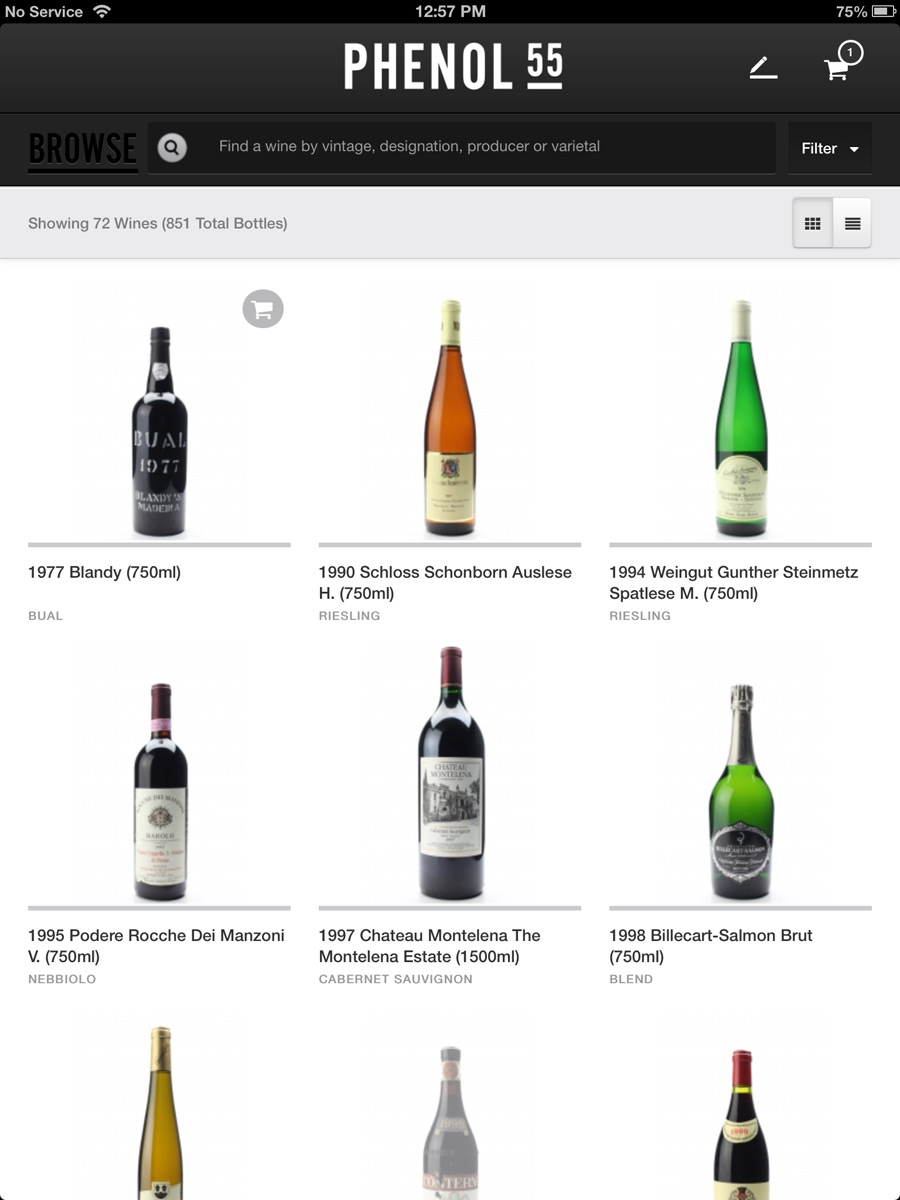Tap the pencil edit icon
This screenshot has width=900, height=1200.
coord(763,68)
